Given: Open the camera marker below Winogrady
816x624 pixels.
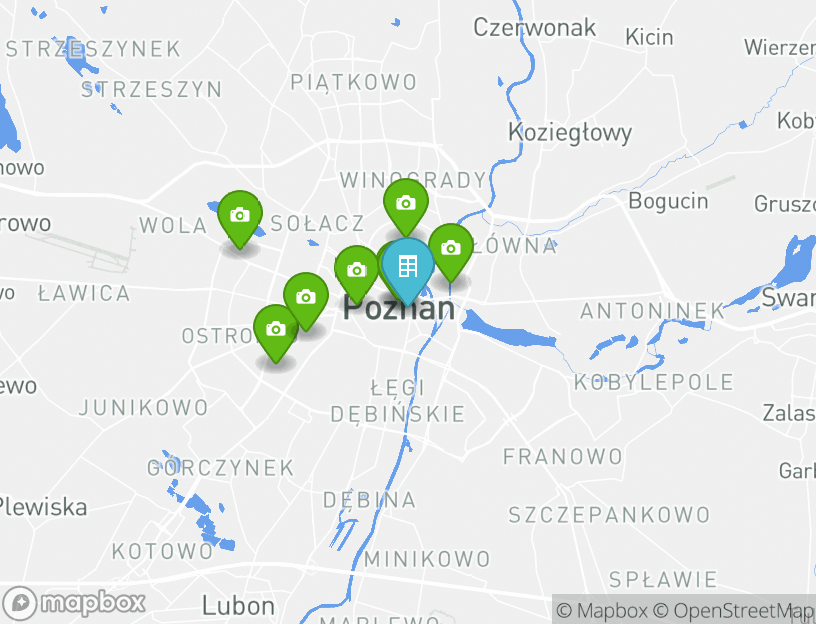Looking at the screenshot, I should (x=405, y=203).
